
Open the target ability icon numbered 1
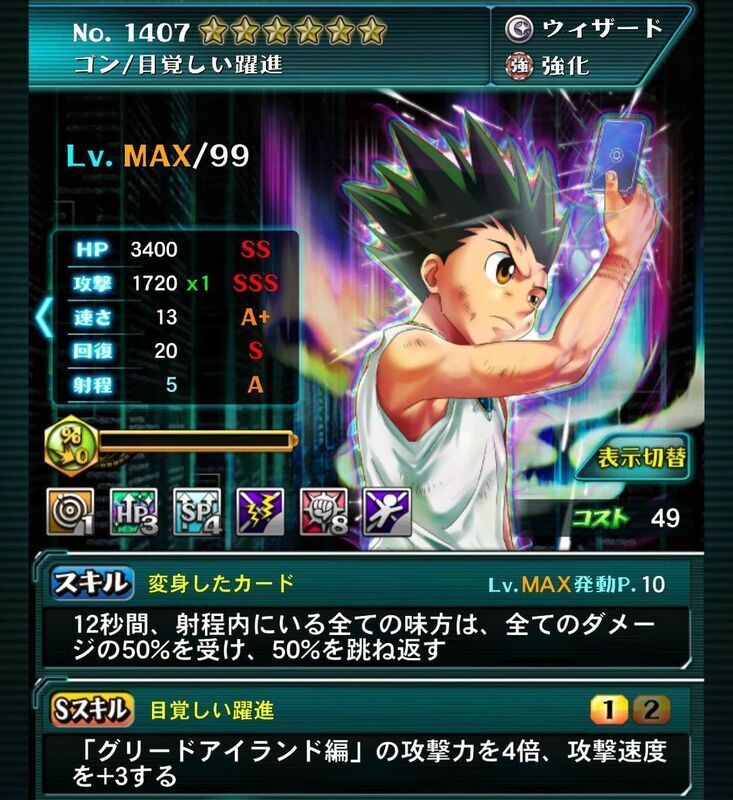(x=69, y=511)
